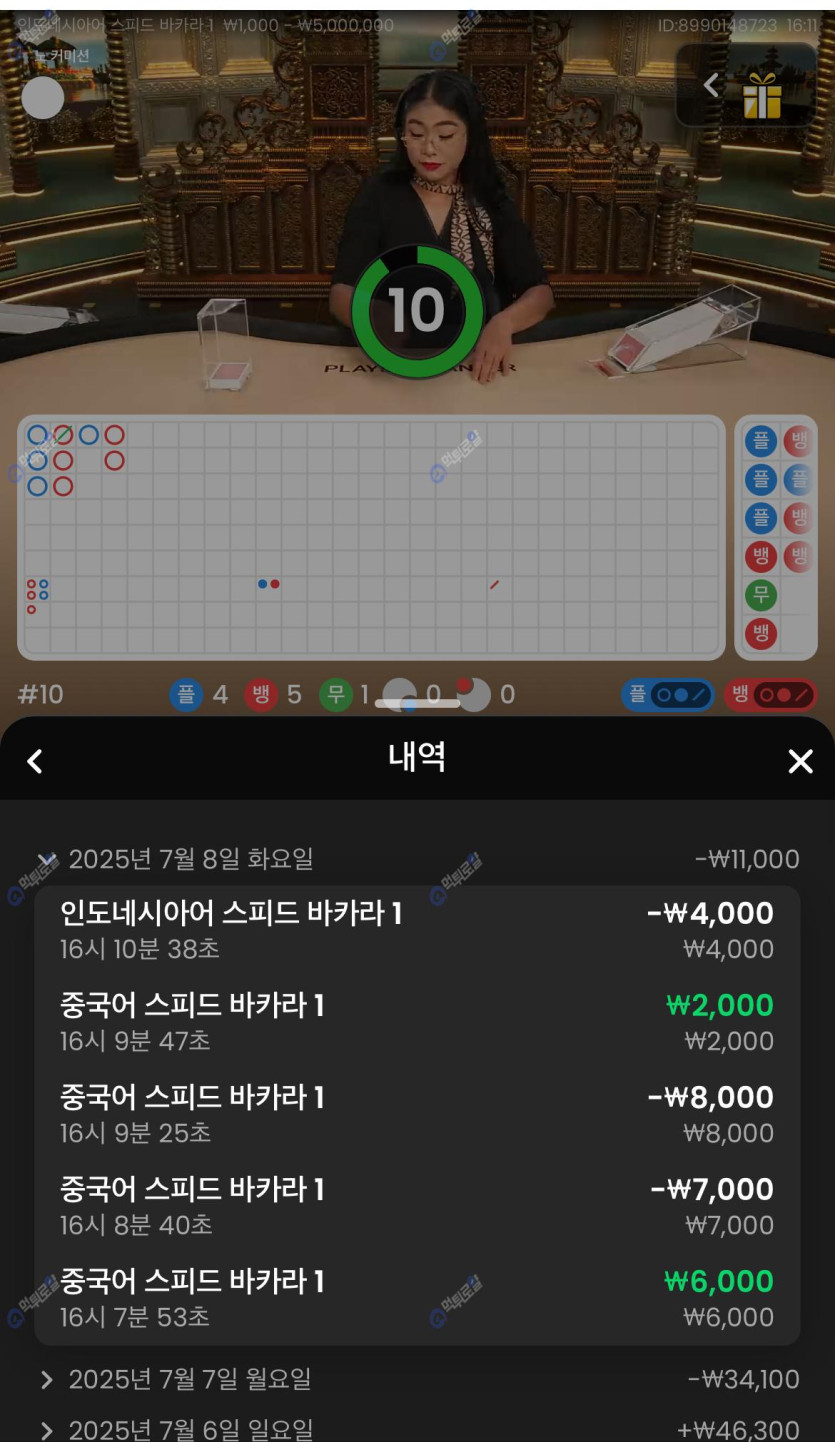Open the 중국어 스피드 바카라 1 record at 16시 9분 47초
The width and height of the screenshot is (835, 1442).
pos(416,1023)
